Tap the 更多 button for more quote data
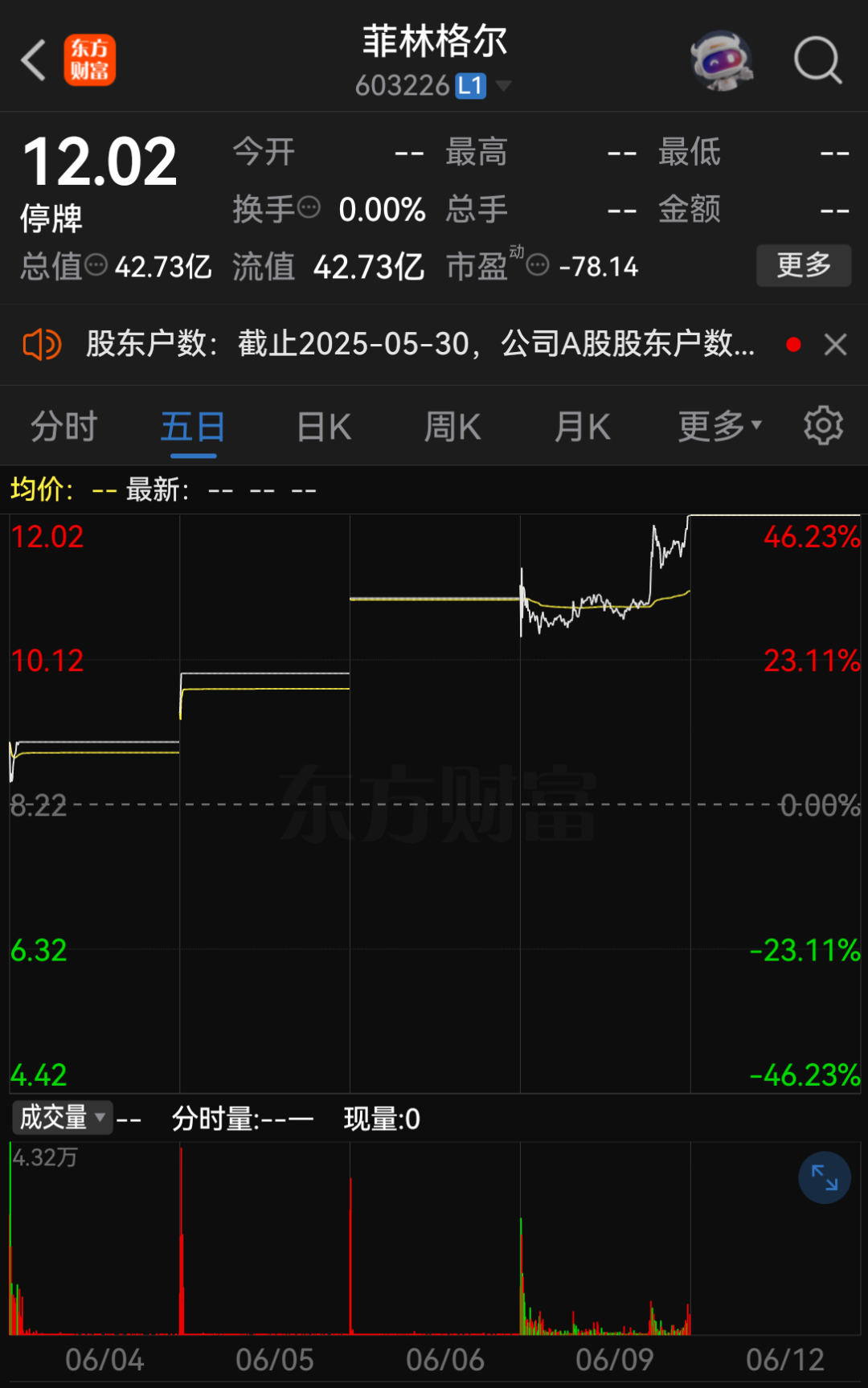The width and height of the screenshot is (868, 1388). tap(803, 265)
